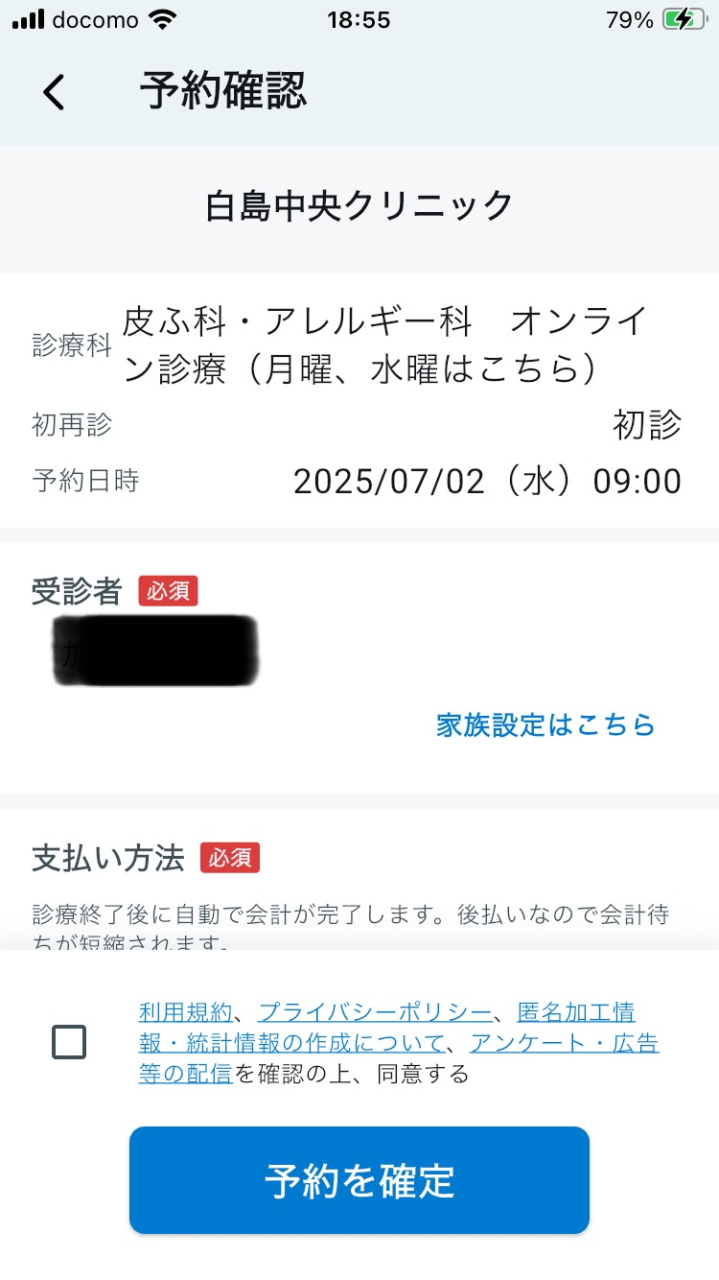Go back from 予約確認 screen
Screen dimensions: 719x1280
point(54,92)
